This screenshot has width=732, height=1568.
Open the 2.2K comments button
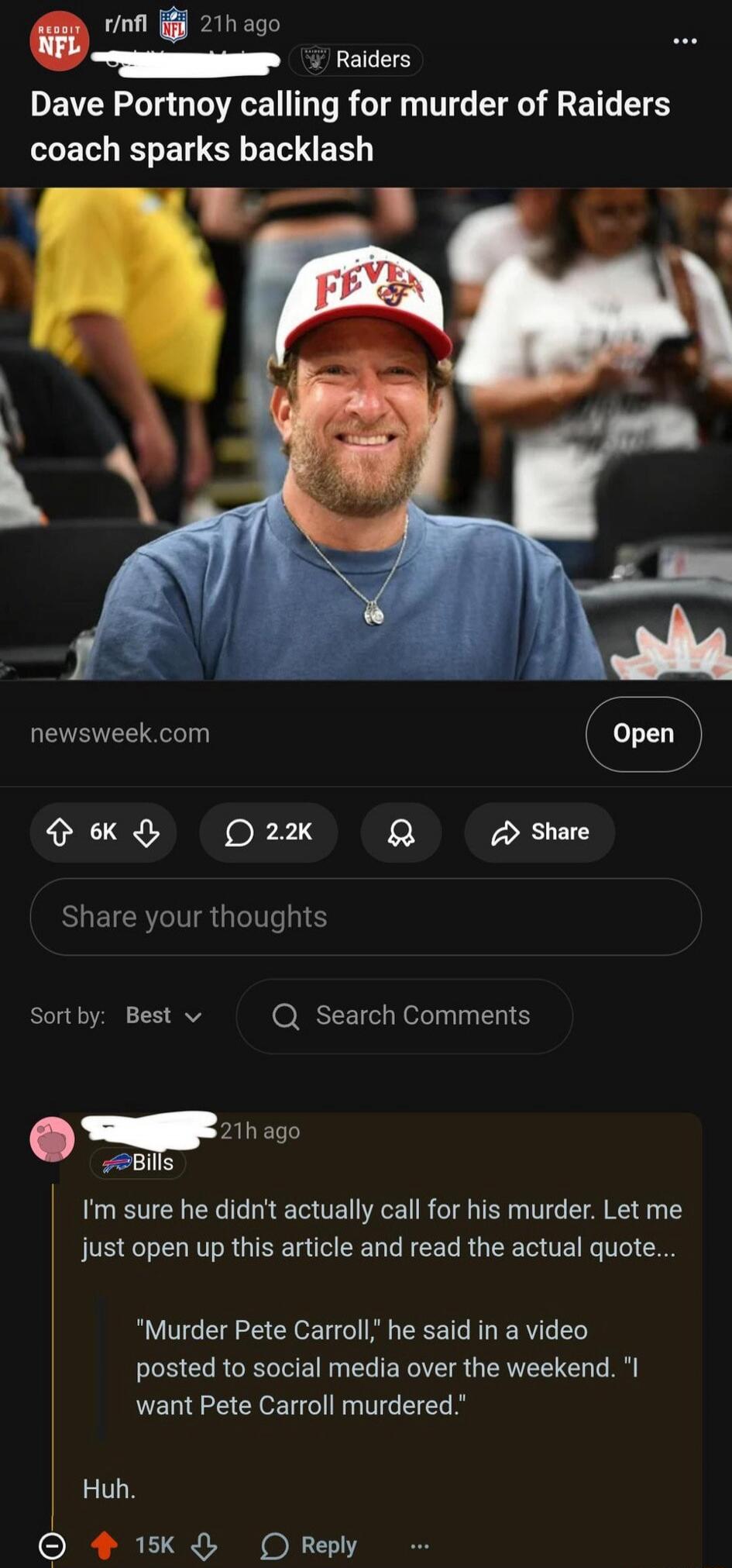pos(268,832)
